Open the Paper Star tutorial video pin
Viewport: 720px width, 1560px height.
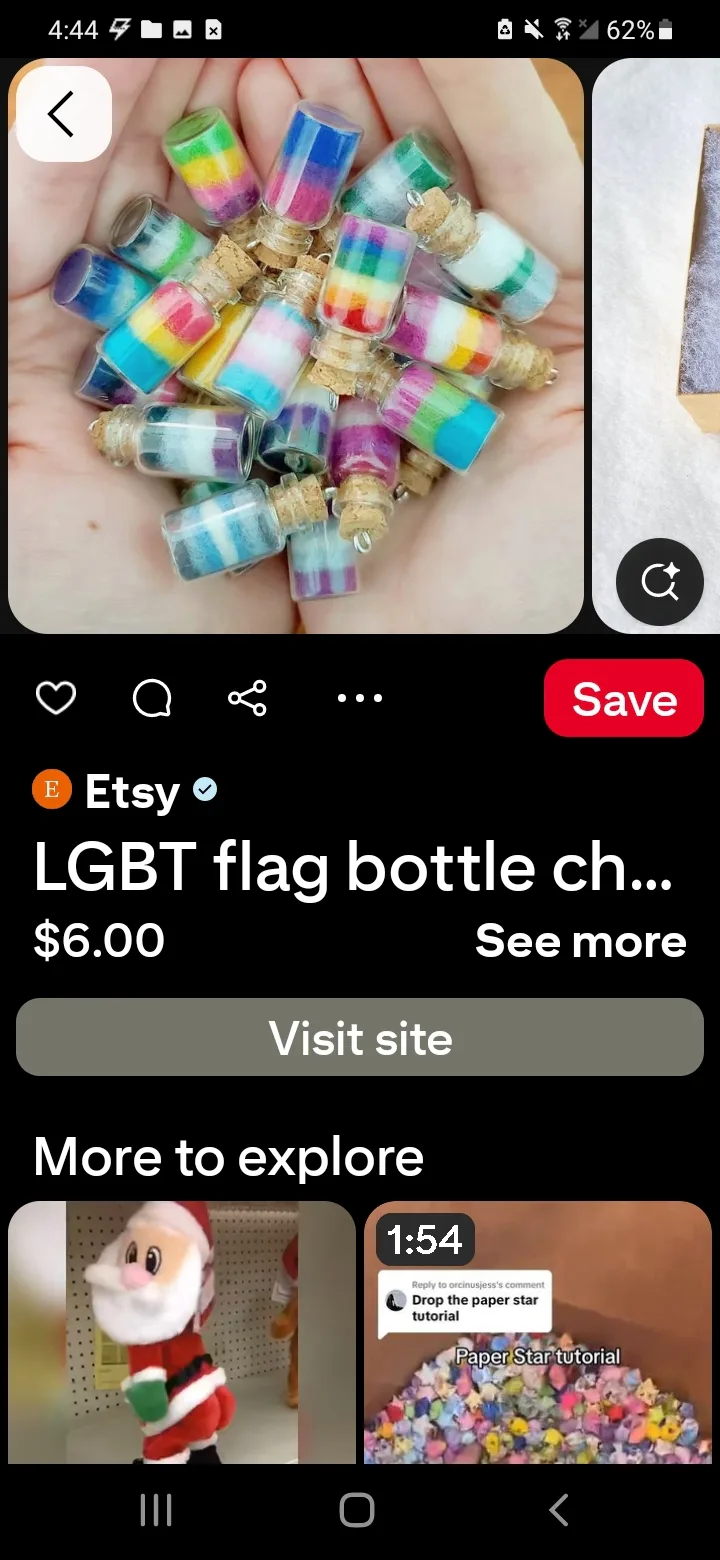point(538,1332)
